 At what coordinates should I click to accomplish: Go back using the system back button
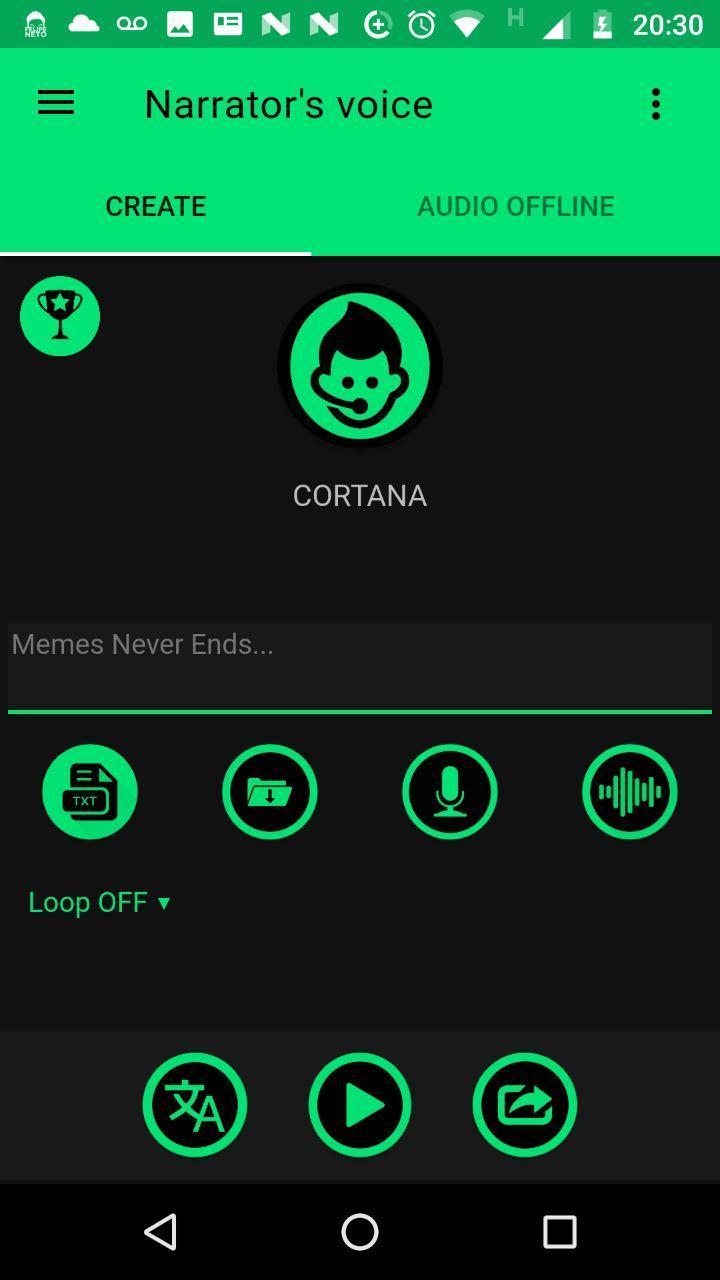[x=161, y=1232]
